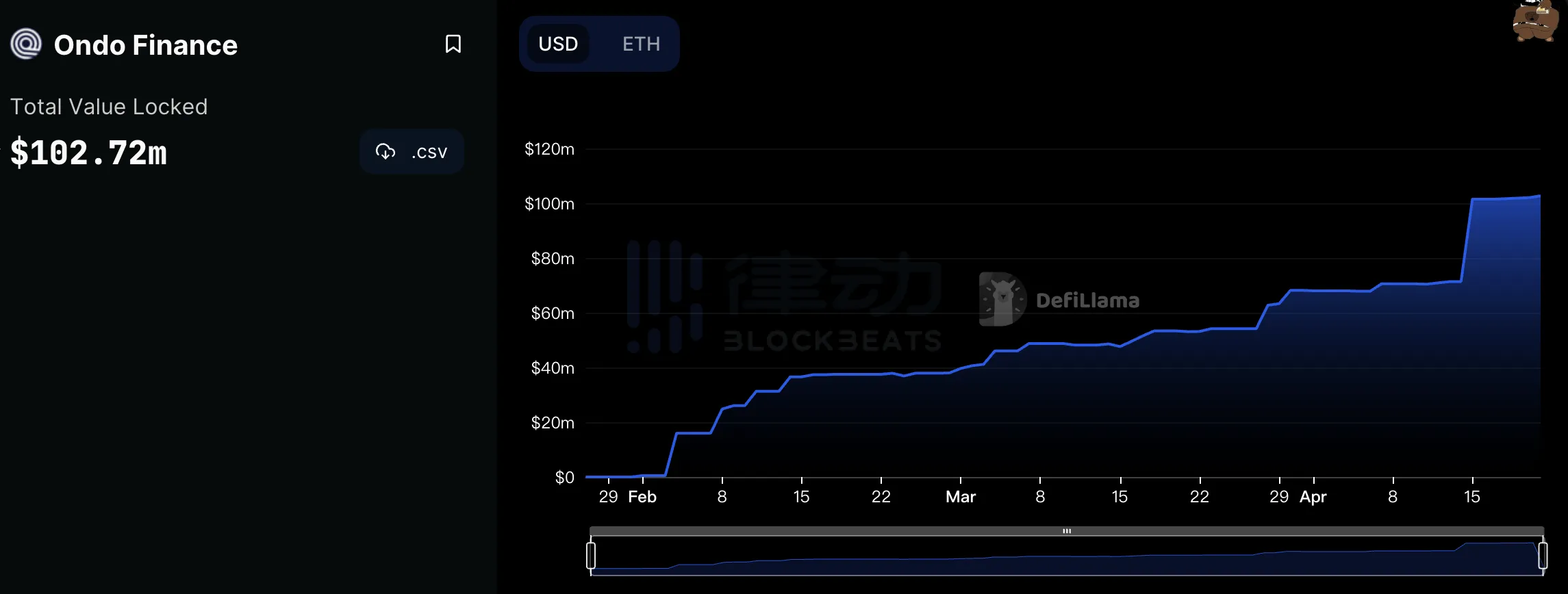Select USD chart denomination

pos(558,44)
